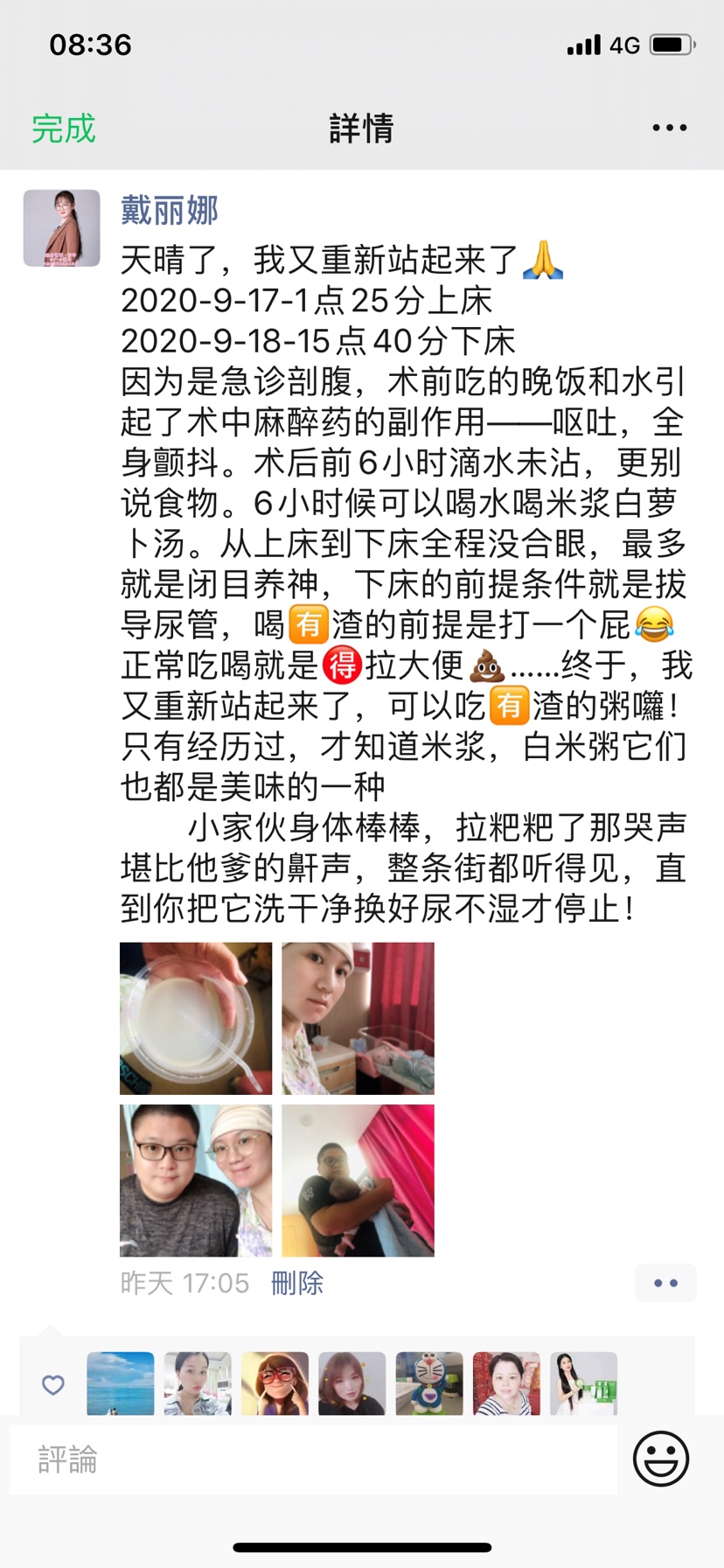View the rice milk bowl photo

[x=196, y=1018]
